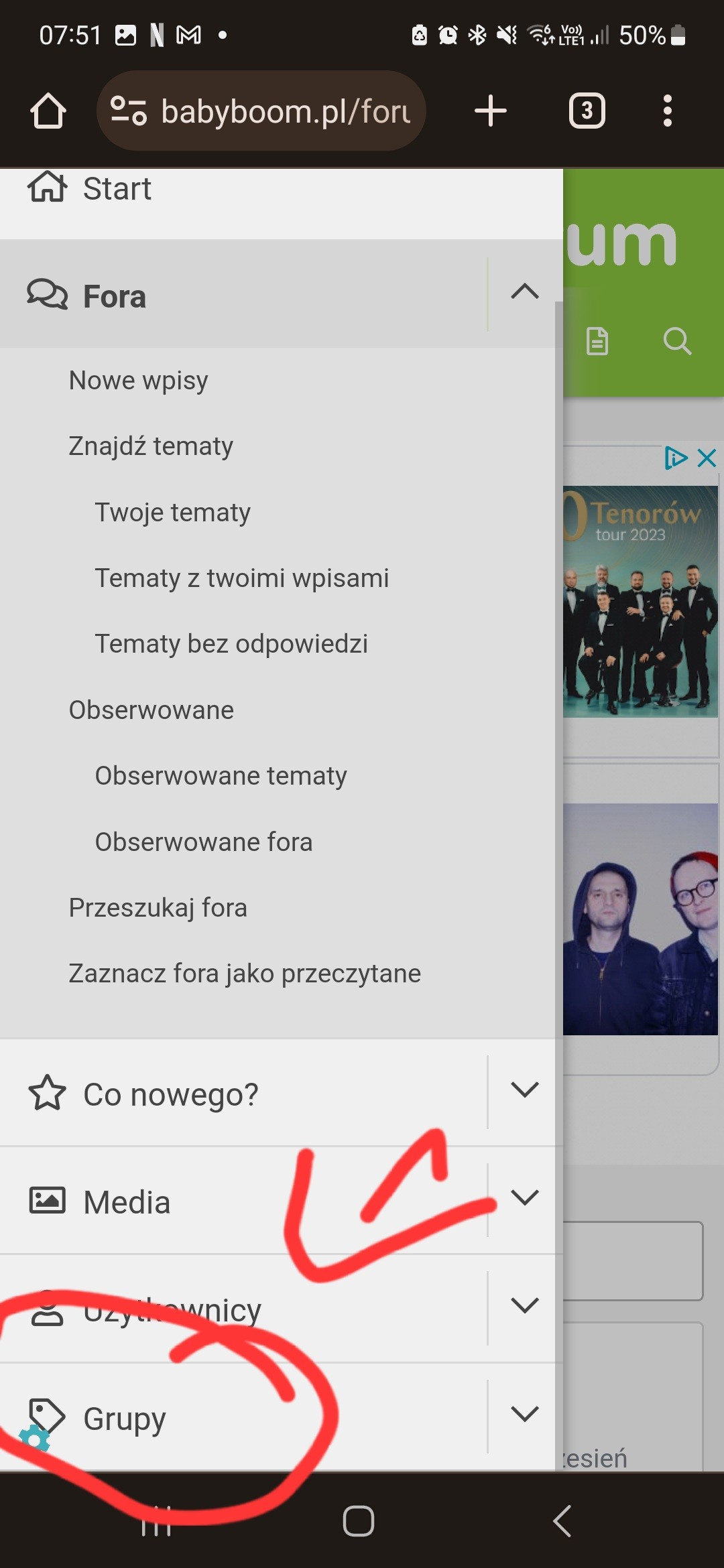This screenshot has height=1568, width=724.
Task: Expand the Media section
Action: click(x=524, y=1198)
